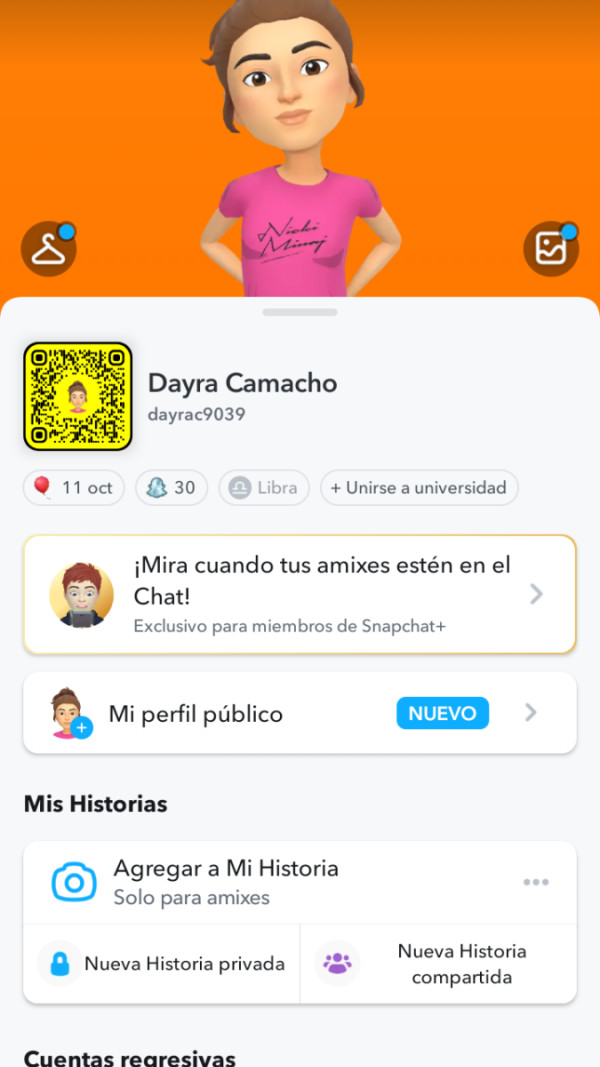Create a Nueva Historia compartida
The image size is (600, 1067).
438,964
